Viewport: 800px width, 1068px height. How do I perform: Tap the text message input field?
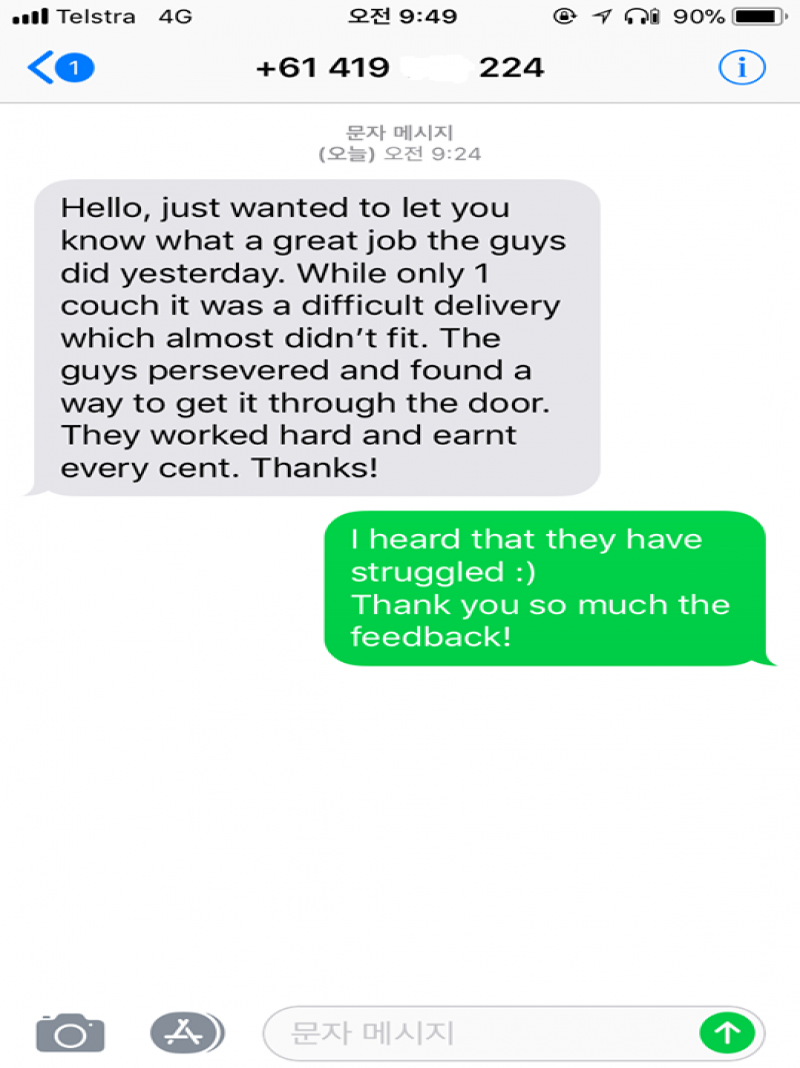click(480, 1033)
